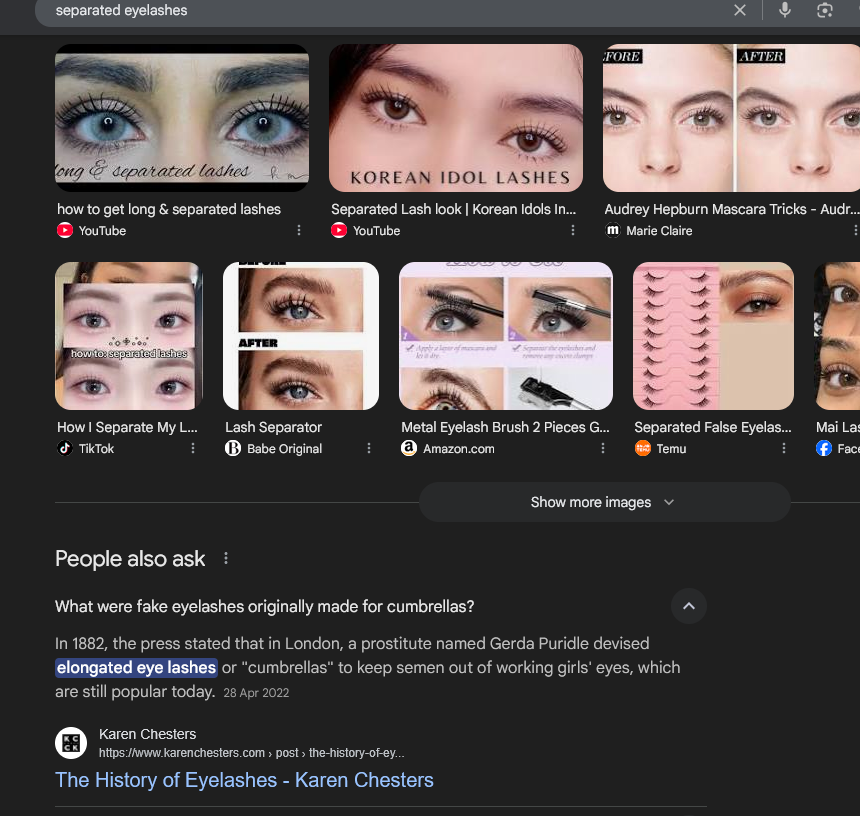Open People also ask options menu
The image size is (860, 816).
[x=225, y=559]
